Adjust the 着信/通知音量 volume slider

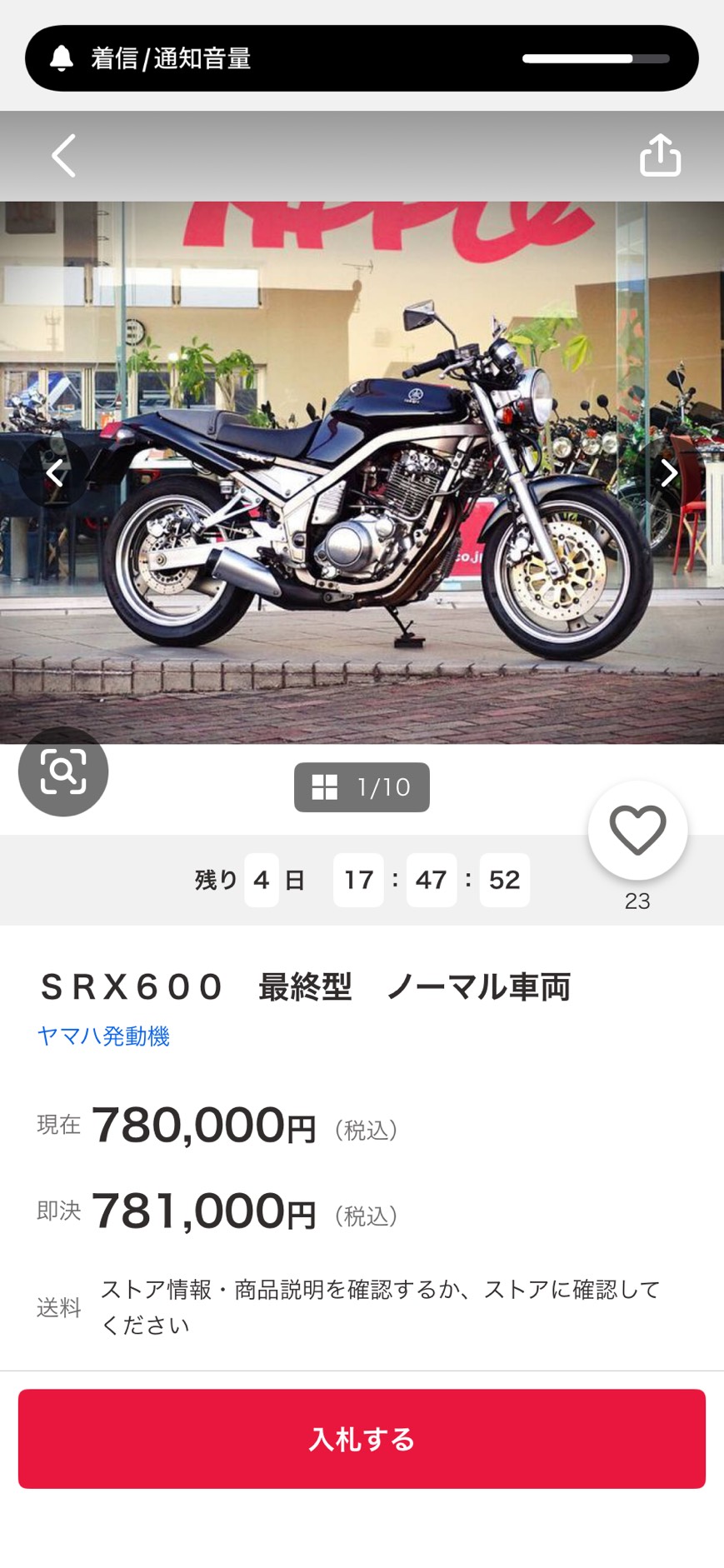[x=596, y=58]
